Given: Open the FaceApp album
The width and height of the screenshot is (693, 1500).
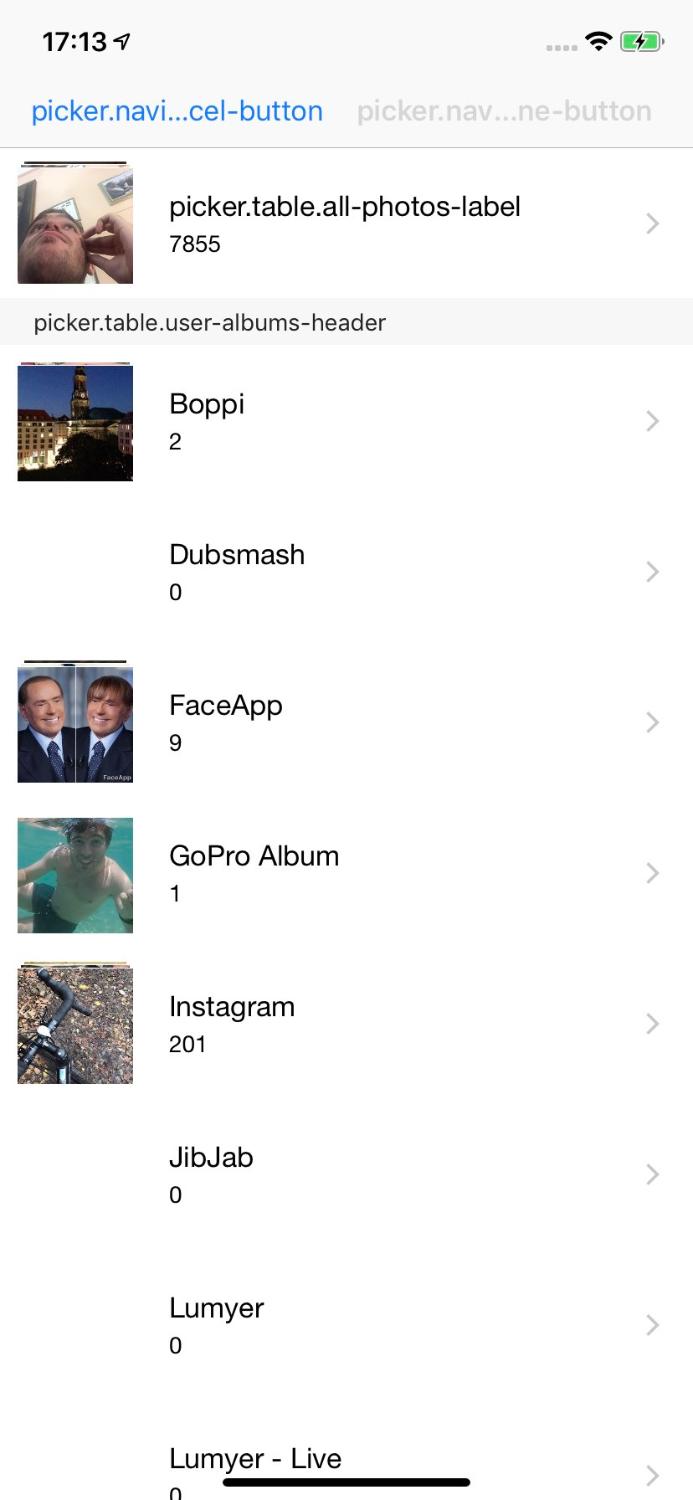Looking at the screenshot, I should pyautogui.click(x=345, y=722).
